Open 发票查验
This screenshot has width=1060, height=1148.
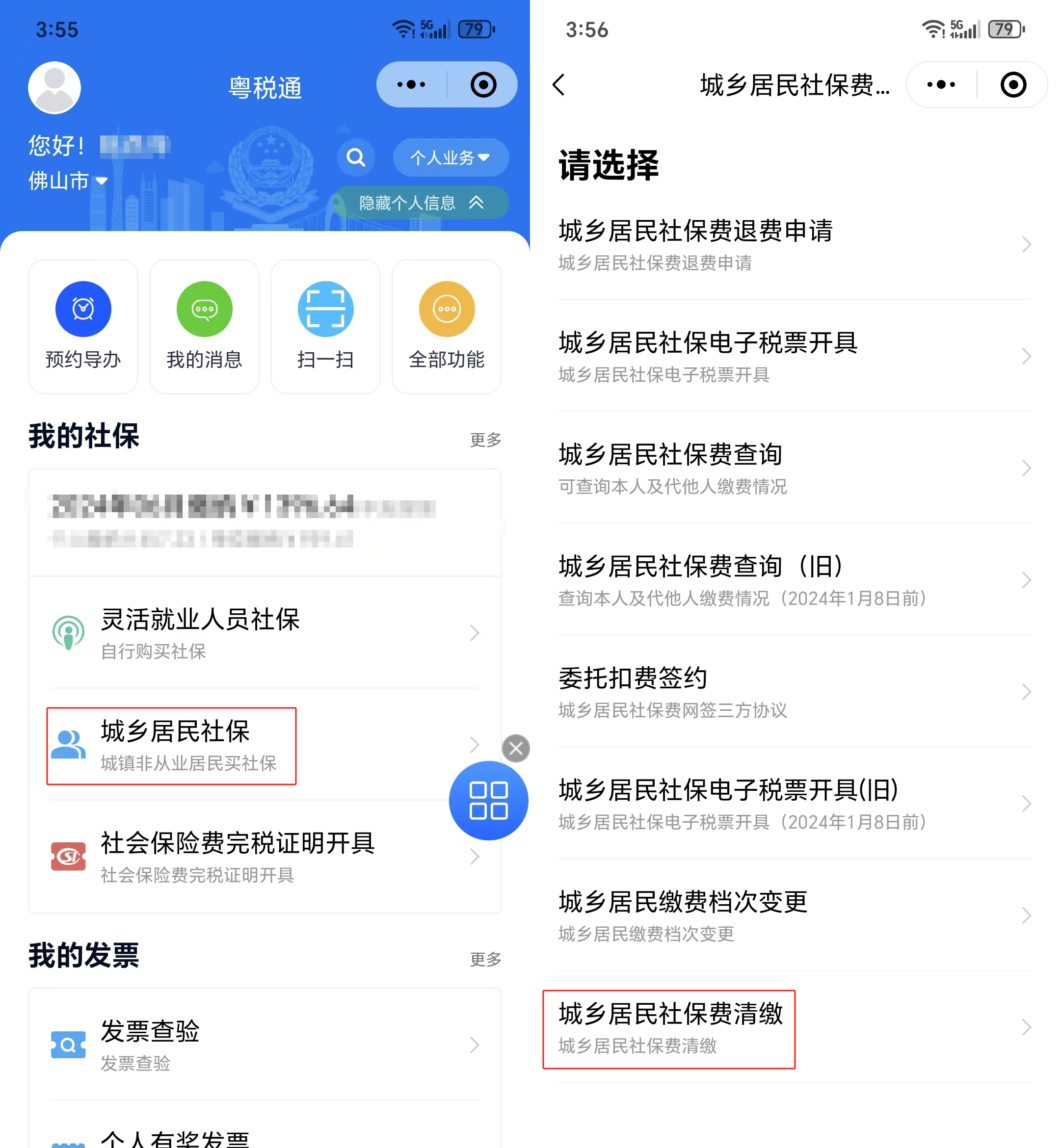point(264,1044)
